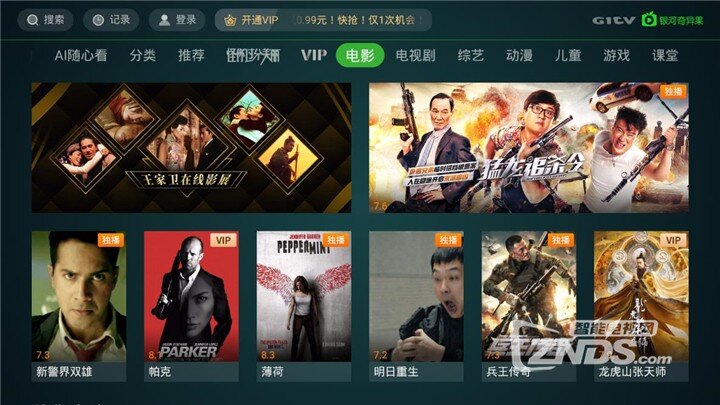Switch to the 推荐 tab
720x405 pixels.
191,55
